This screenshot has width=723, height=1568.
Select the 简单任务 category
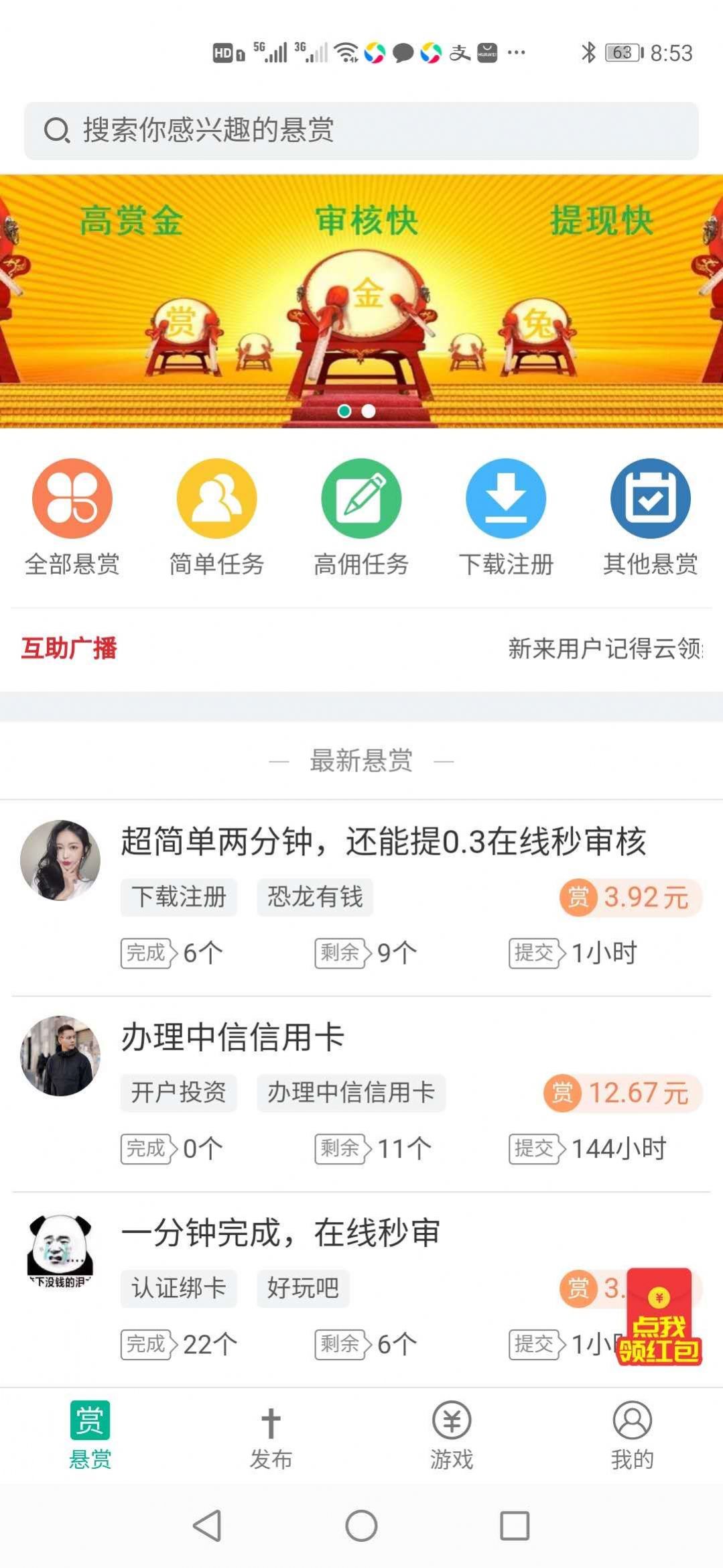[x=216, y=516]
